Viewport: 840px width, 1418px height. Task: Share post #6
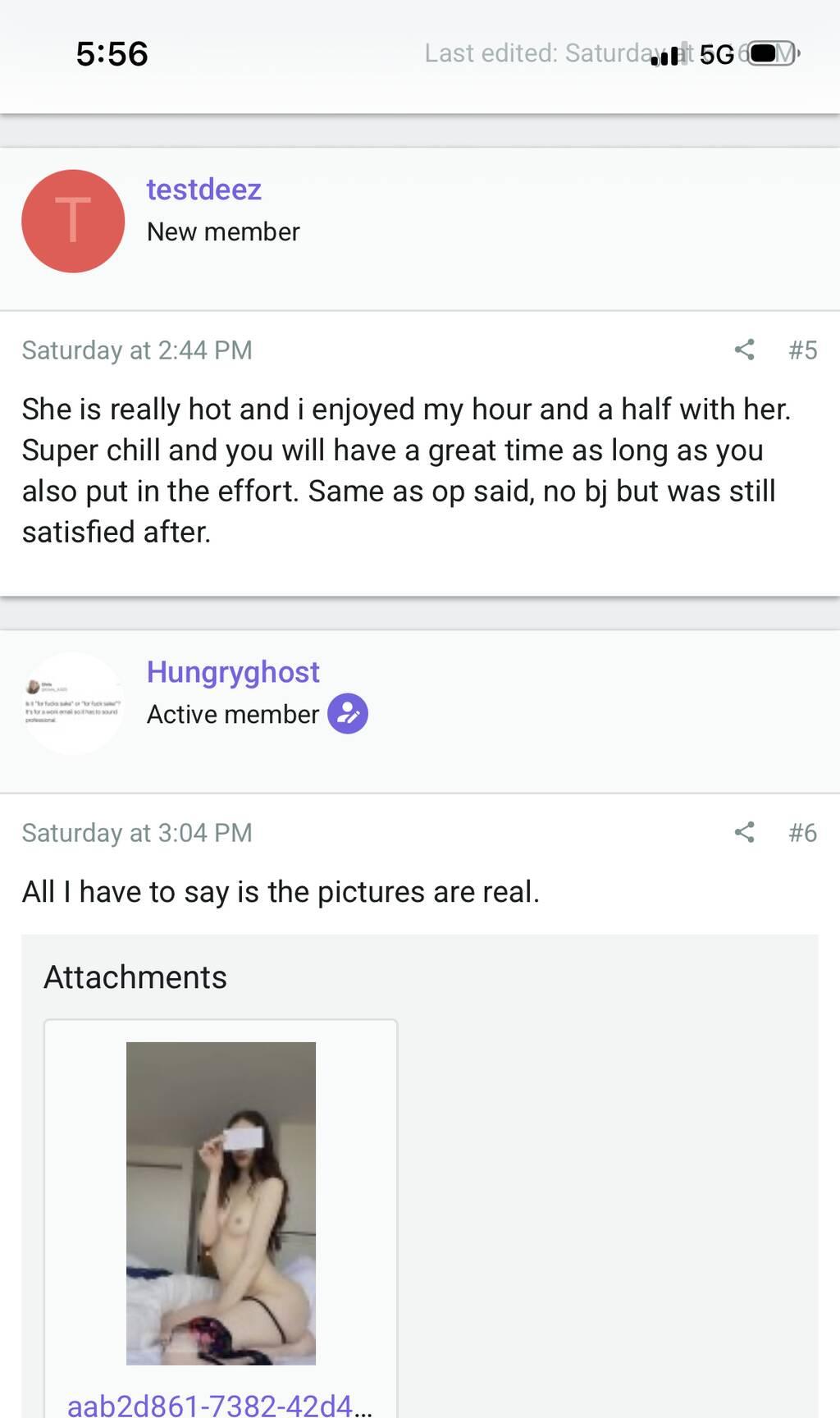click(x=744, y=832)
